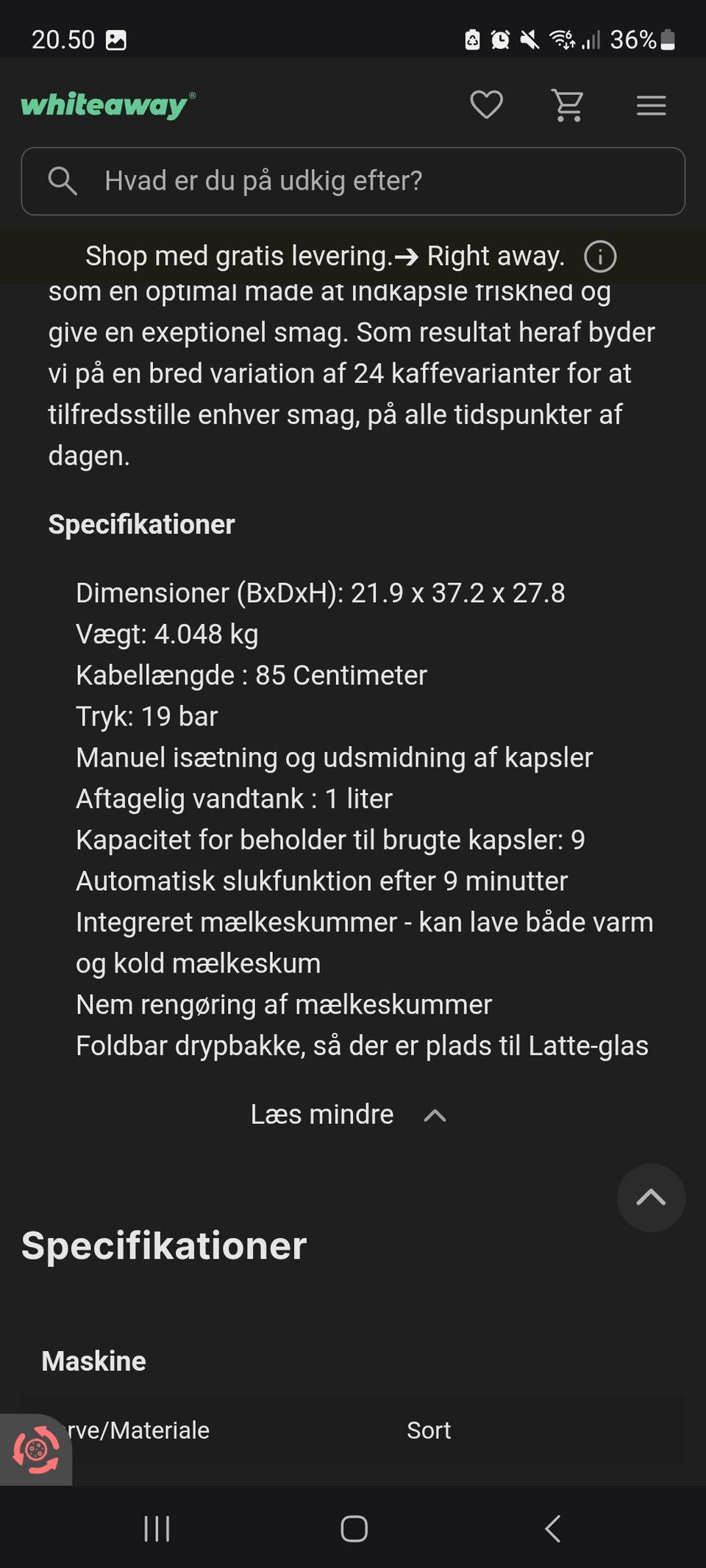The image size is (706, 1568).
Task: Tap the info icon next to free delivery banner
Action: click(x=600, y=257)
